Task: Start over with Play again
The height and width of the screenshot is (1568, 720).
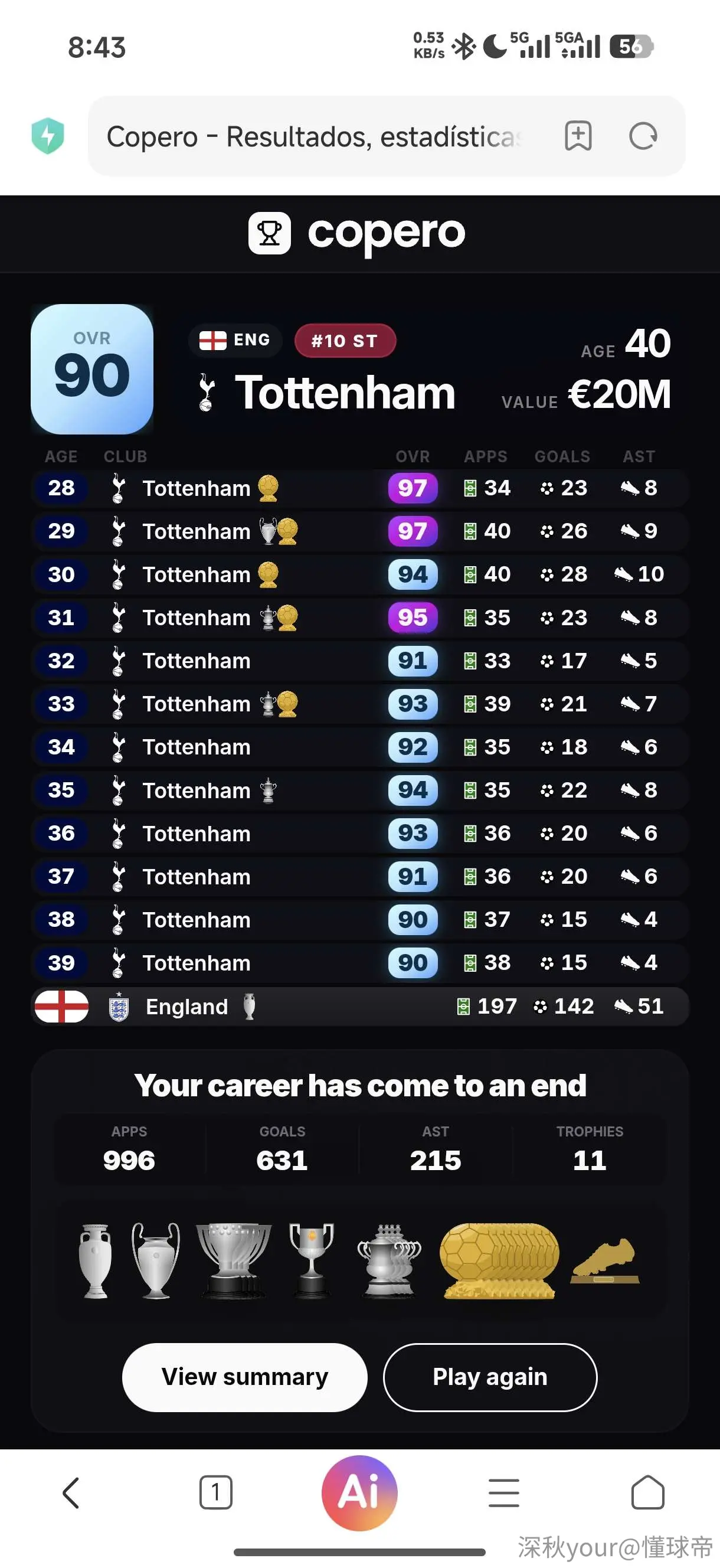Action: pyautogui.click(x=490, y=1376)
